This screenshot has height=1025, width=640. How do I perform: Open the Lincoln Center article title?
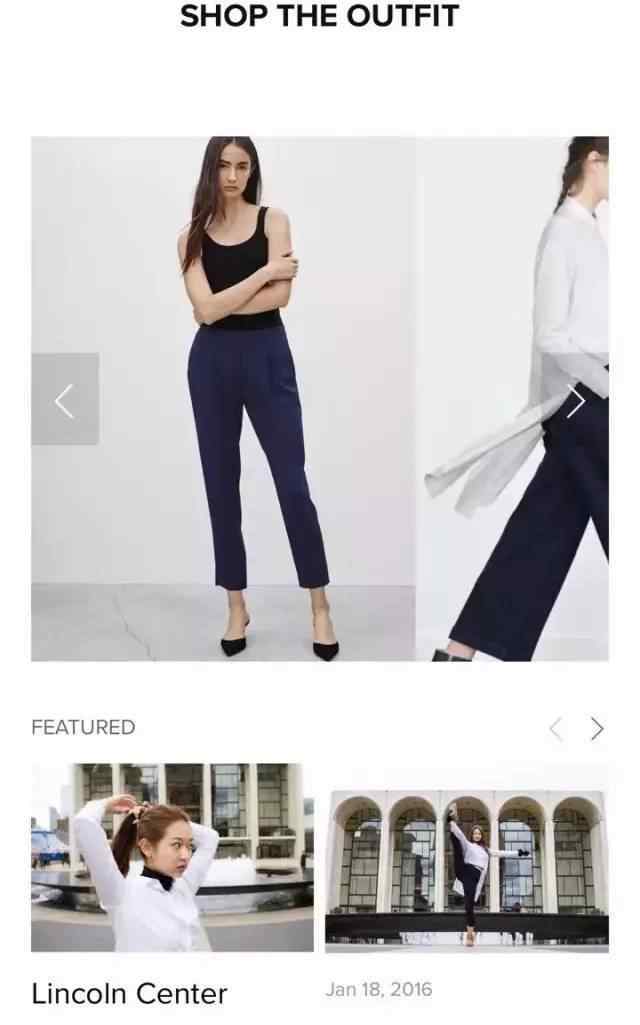129,994
